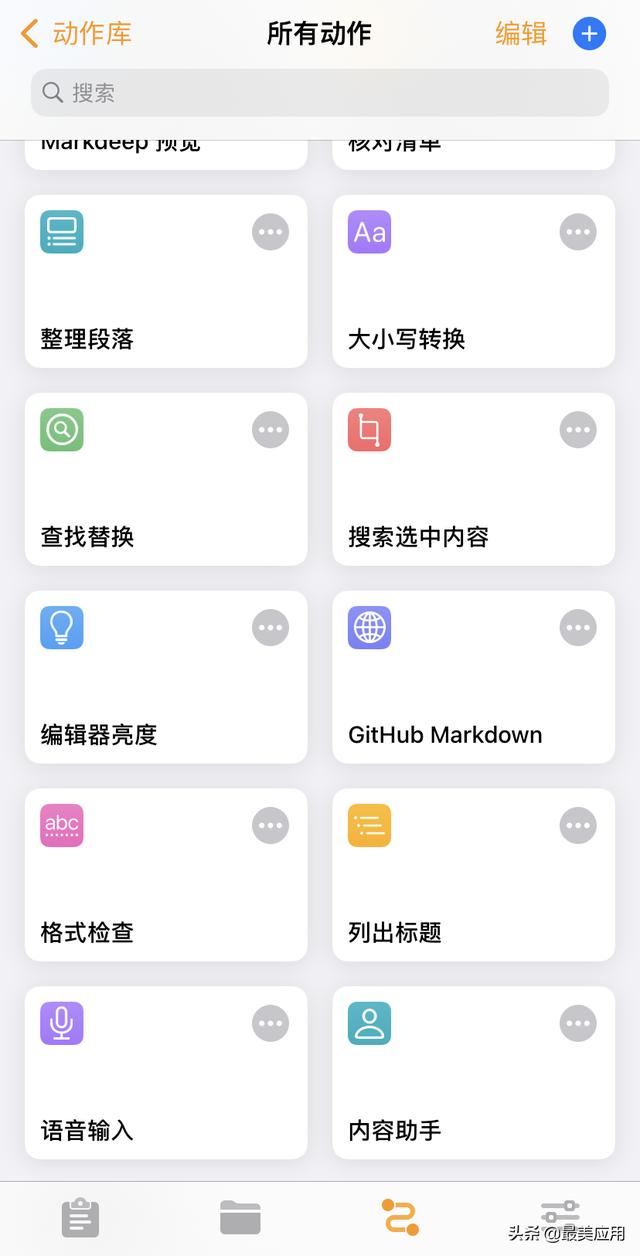Show more options for 大小写转换
This screenshot has height=1256, width=640.
coord(578,232)
